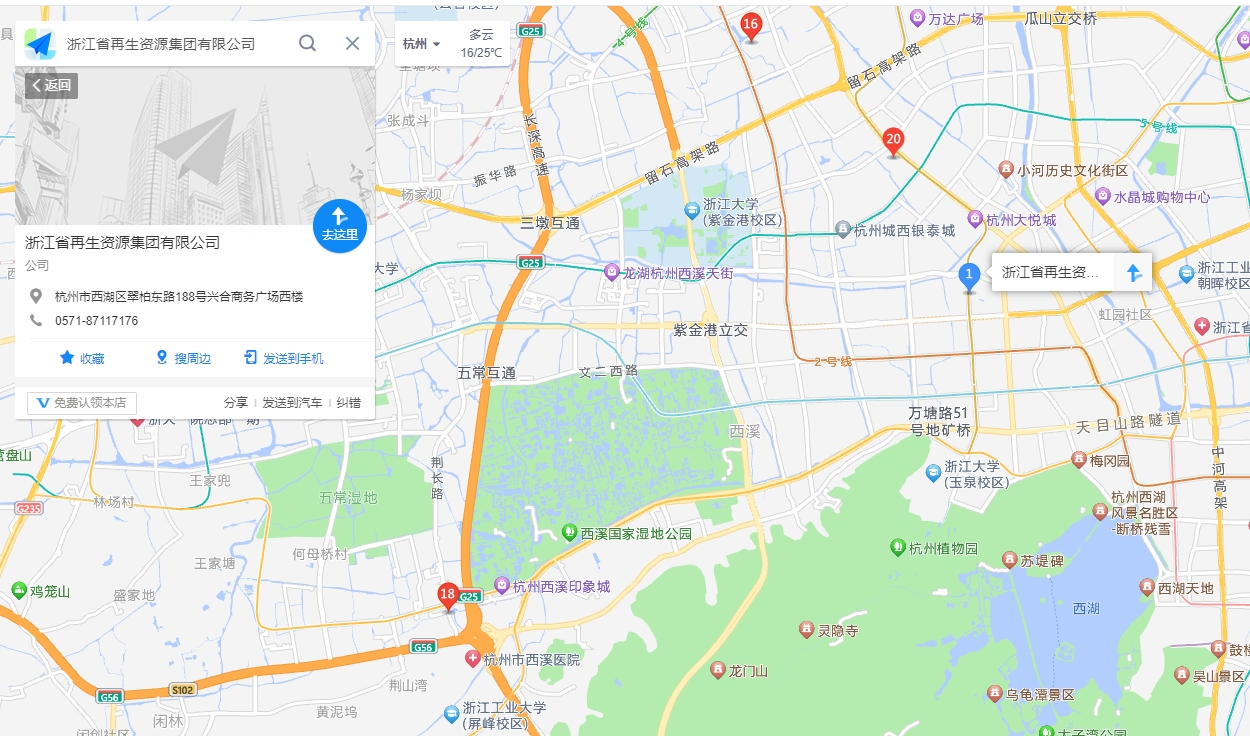Open the 杭州 city dropdown
Screen dimensions: 1250x736
pyautogui.click(x=421, y=44)
